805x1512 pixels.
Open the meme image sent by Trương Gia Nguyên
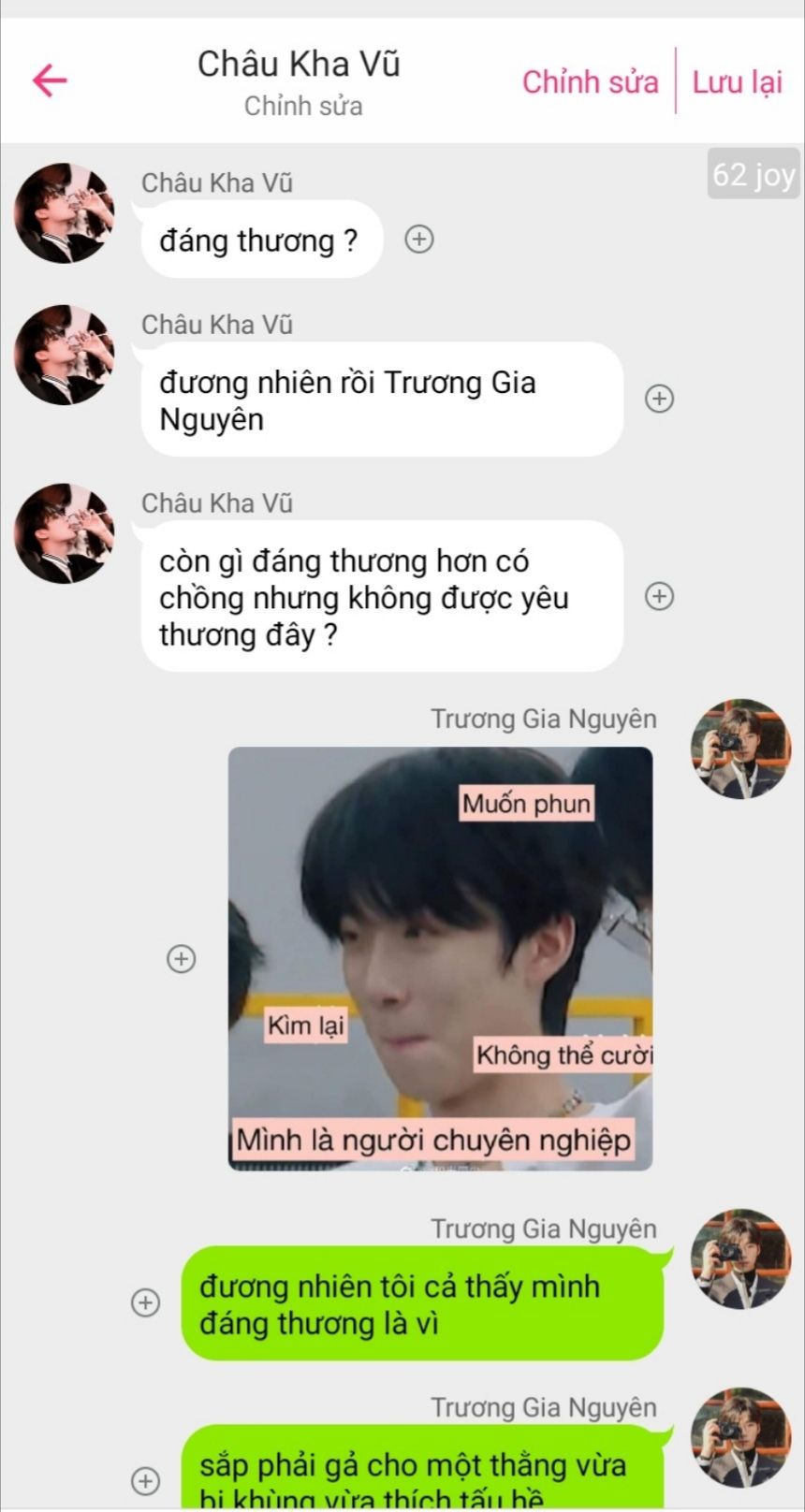(440, 958)
